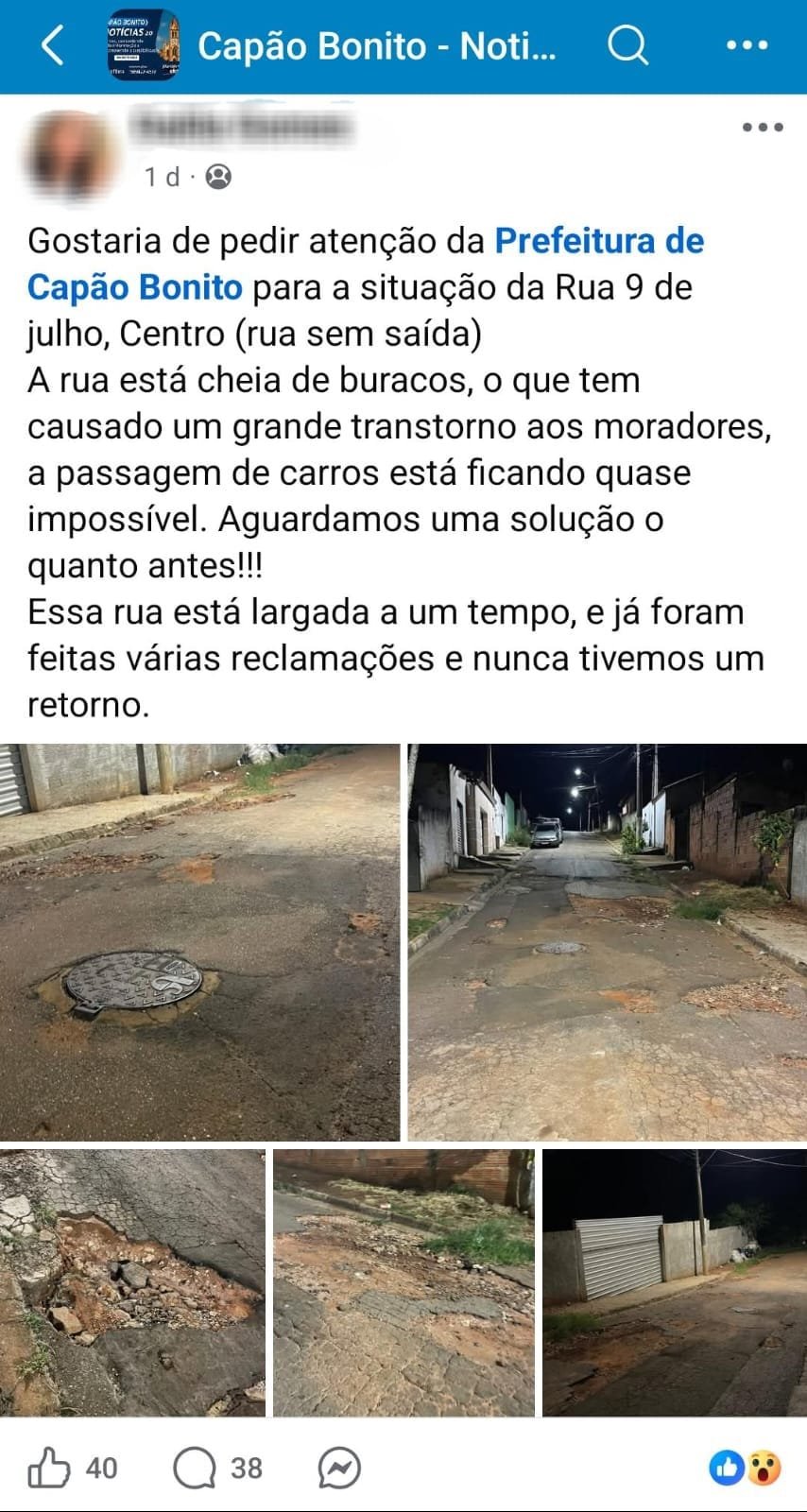Open the close-up pothole photo
Image resolution: width=807 pixels, height=1512 pixels.
(132, 1282)
